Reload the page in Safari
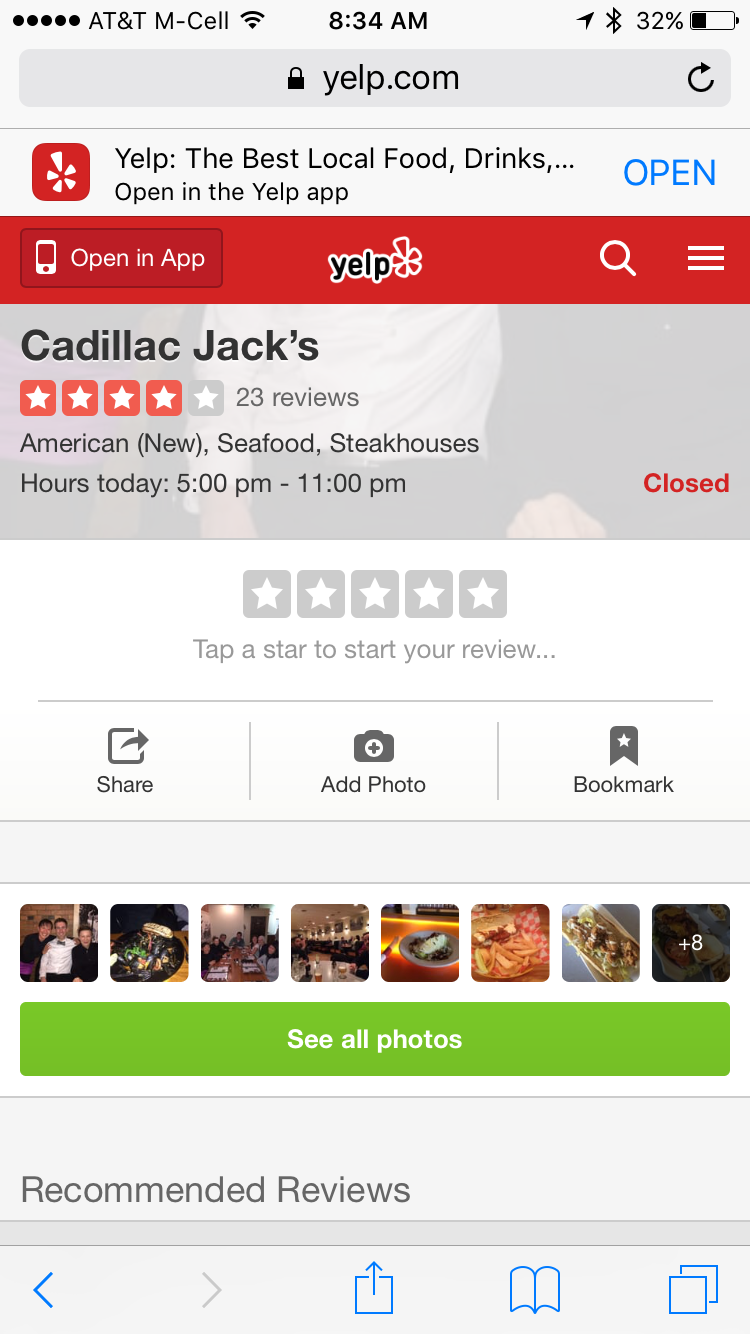Image resolution: width=750 pixels, height=1334 pixels. point(701,78)
